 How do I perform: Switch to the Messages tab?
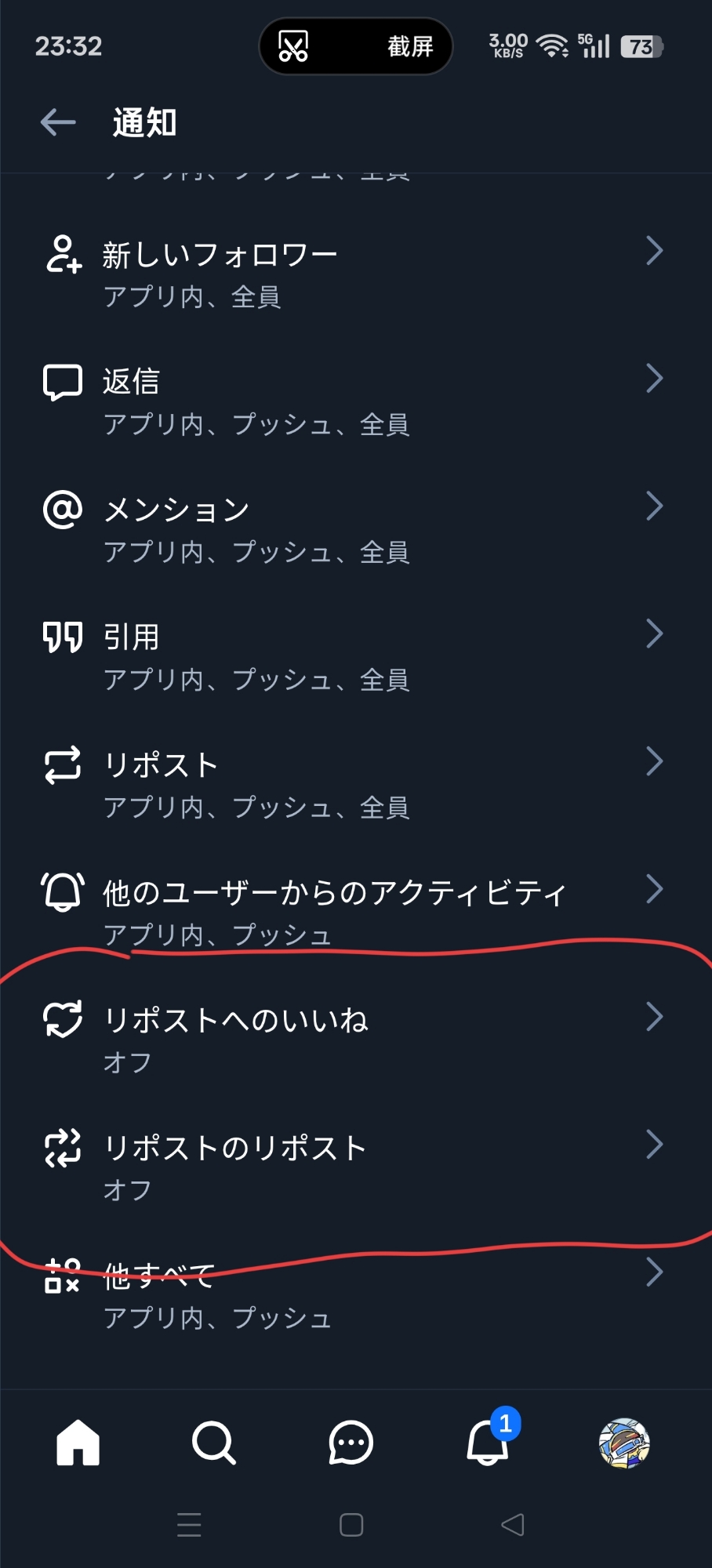point(351,1443)
